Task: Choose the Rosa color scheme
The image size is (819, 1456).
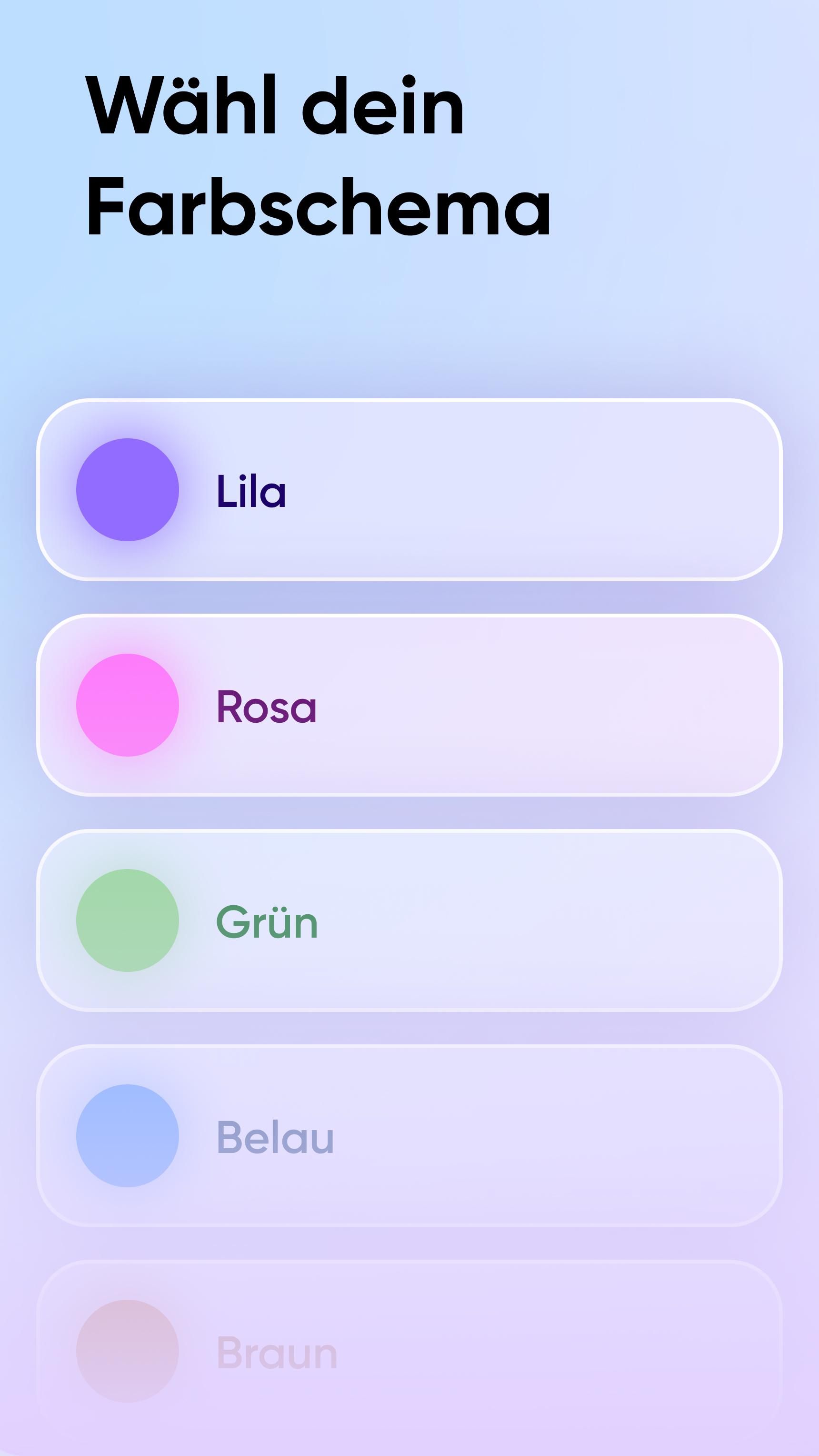Action: click(409, 705)
